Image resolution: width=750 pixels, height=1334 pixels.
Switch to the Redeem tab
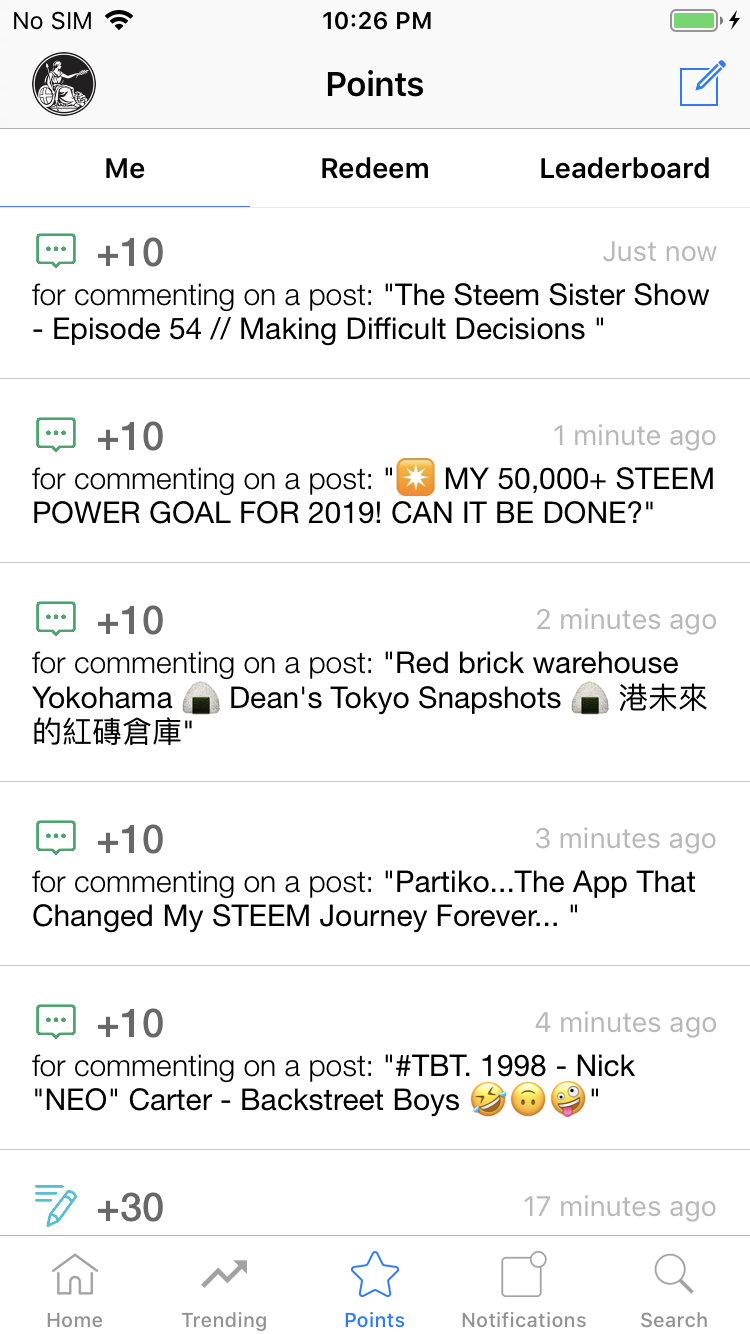[x=375, y=168]
